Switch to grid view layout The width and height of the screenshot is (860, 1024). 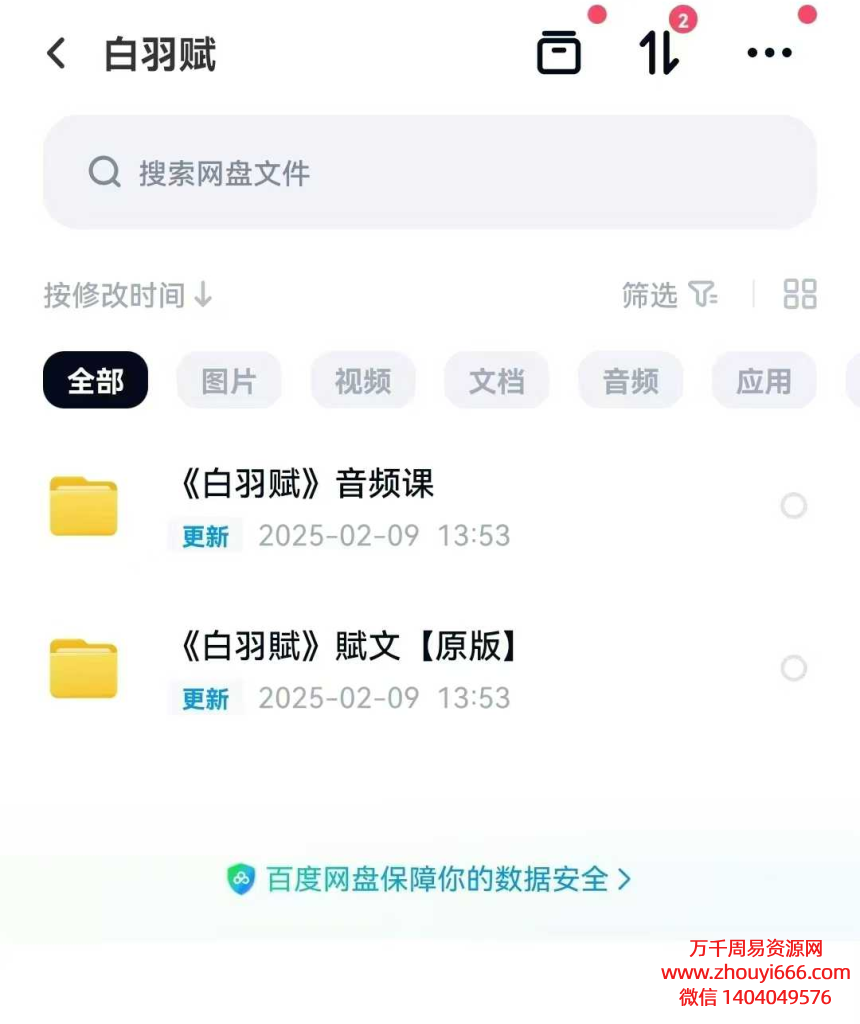800,294
